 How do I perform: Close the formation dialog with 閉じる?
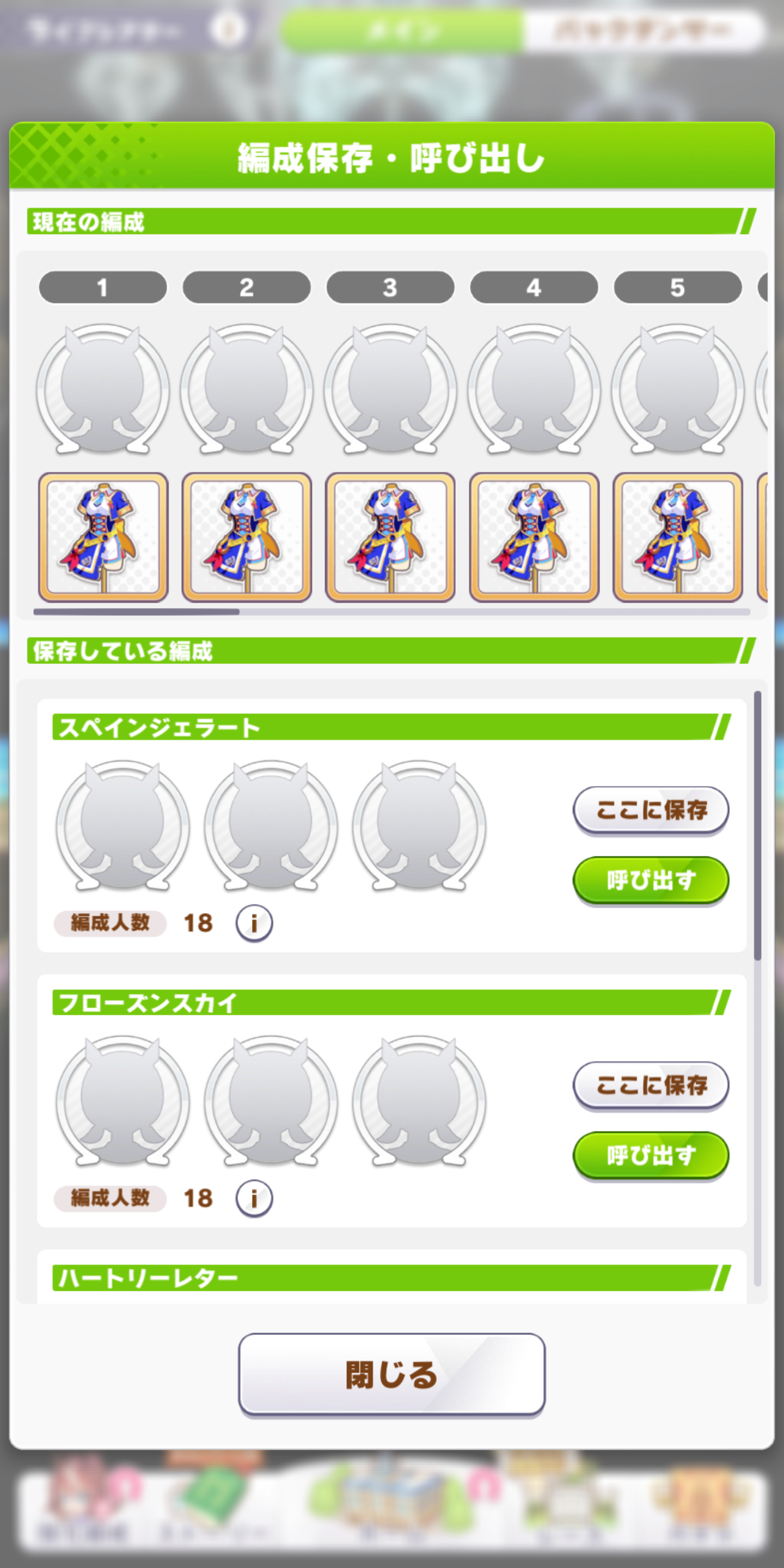(x=391, y=1375)
